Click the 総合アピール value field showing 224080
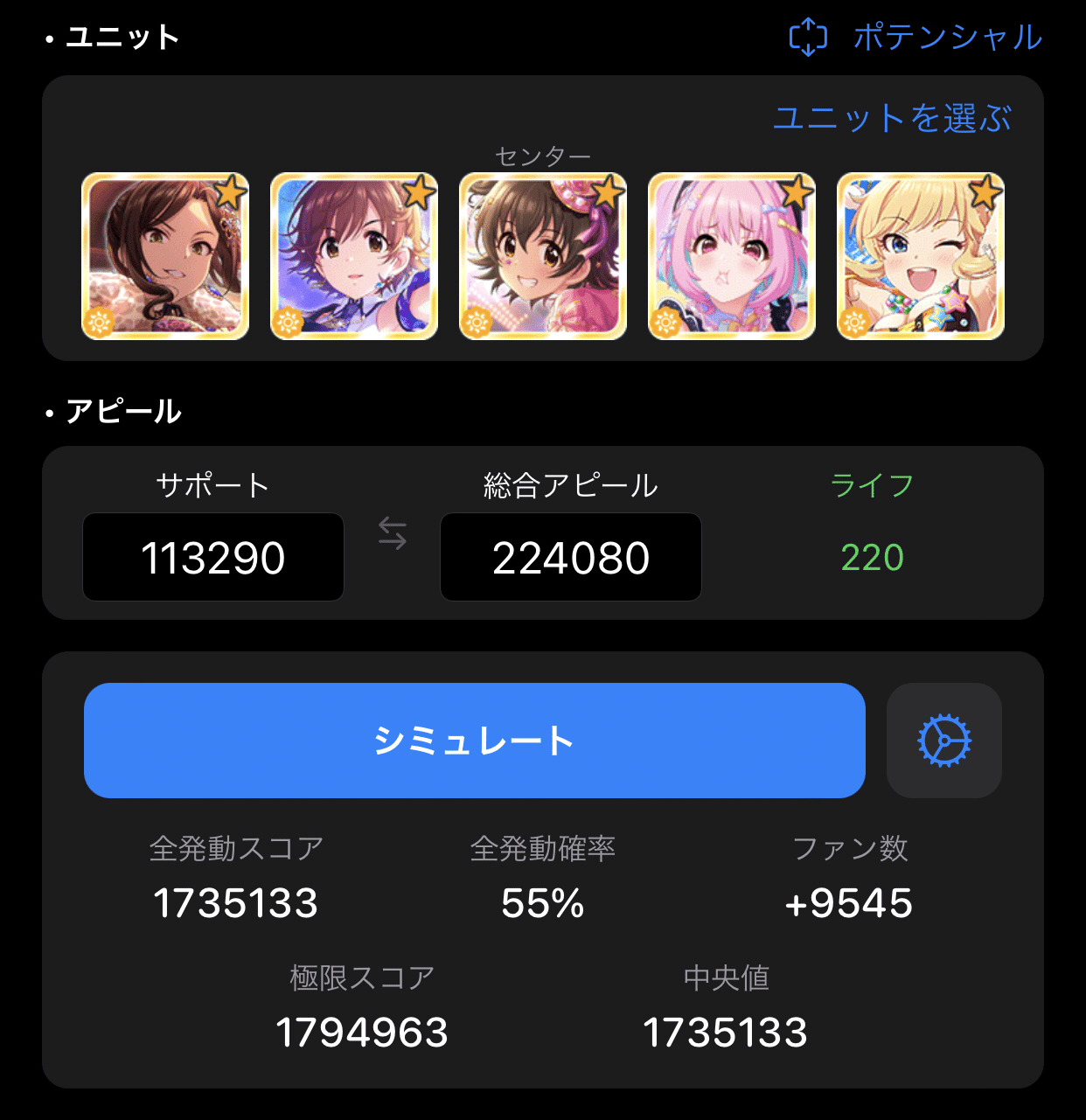The width and height of the screenshot is (1086, 1120). pos(571,557)
